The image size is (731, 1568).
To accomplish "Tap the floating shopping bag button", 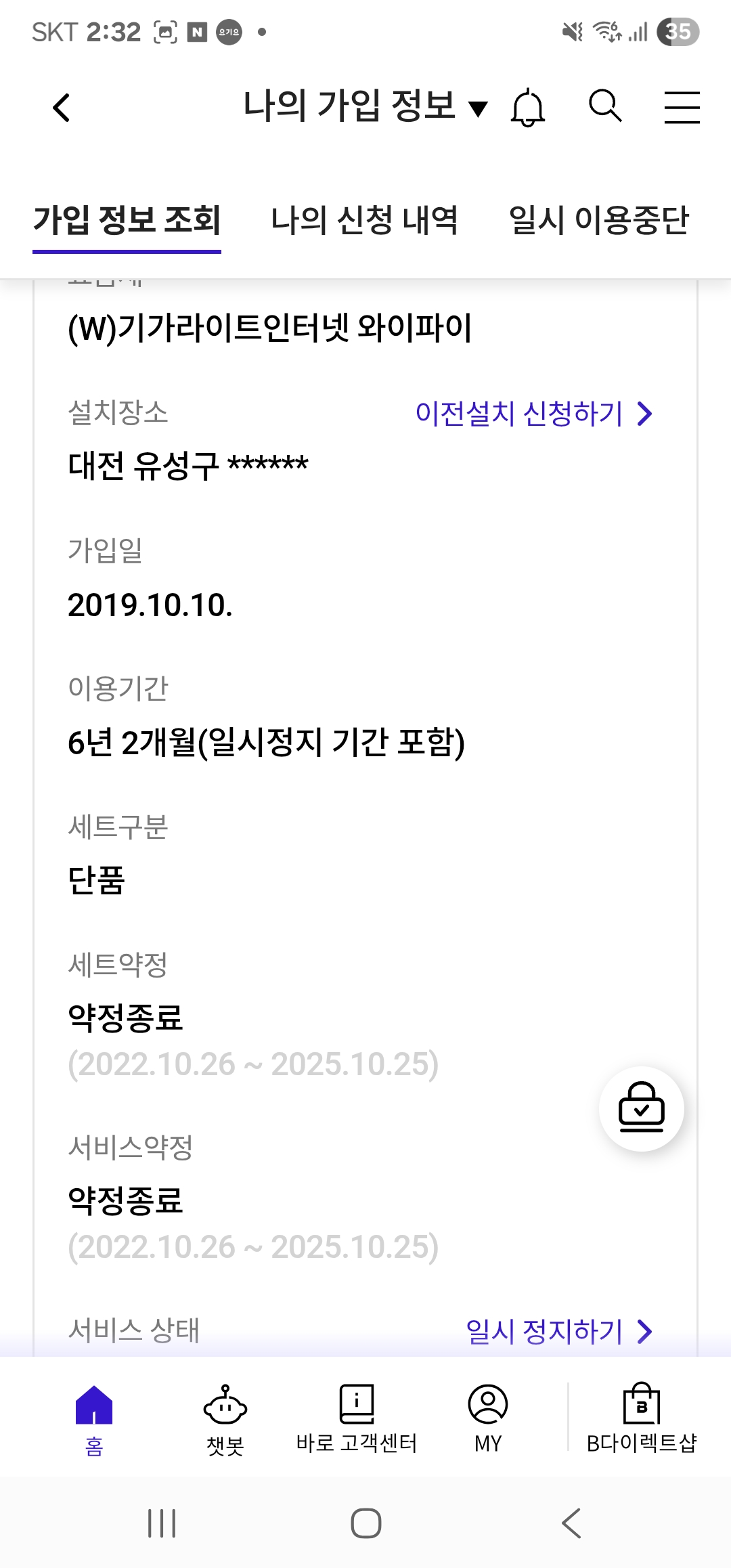I will tap(641, 1108).
